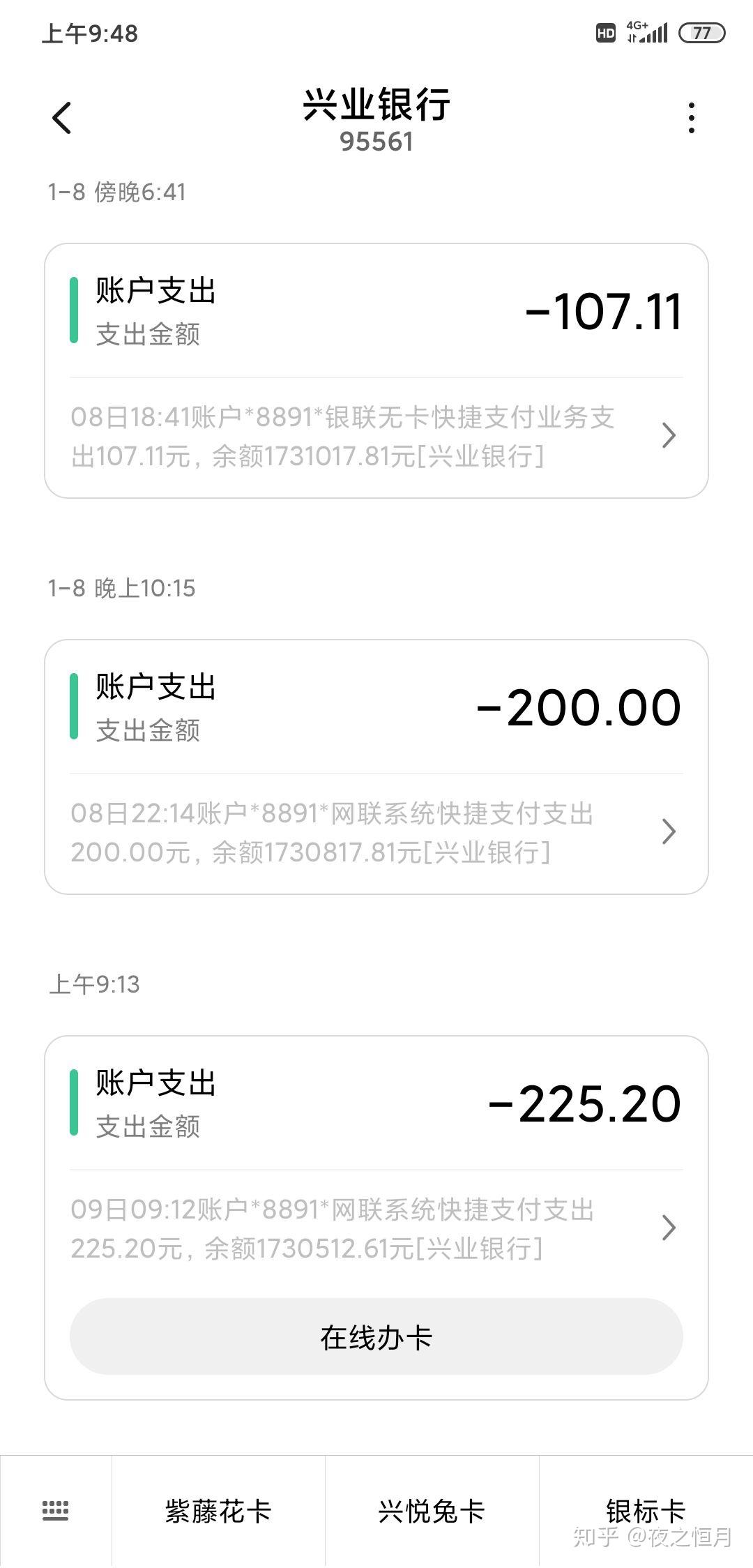Viewport: 753px width, 1568px height.
Task: Open the 银标卡 menu
Action: coord(646,1511)
